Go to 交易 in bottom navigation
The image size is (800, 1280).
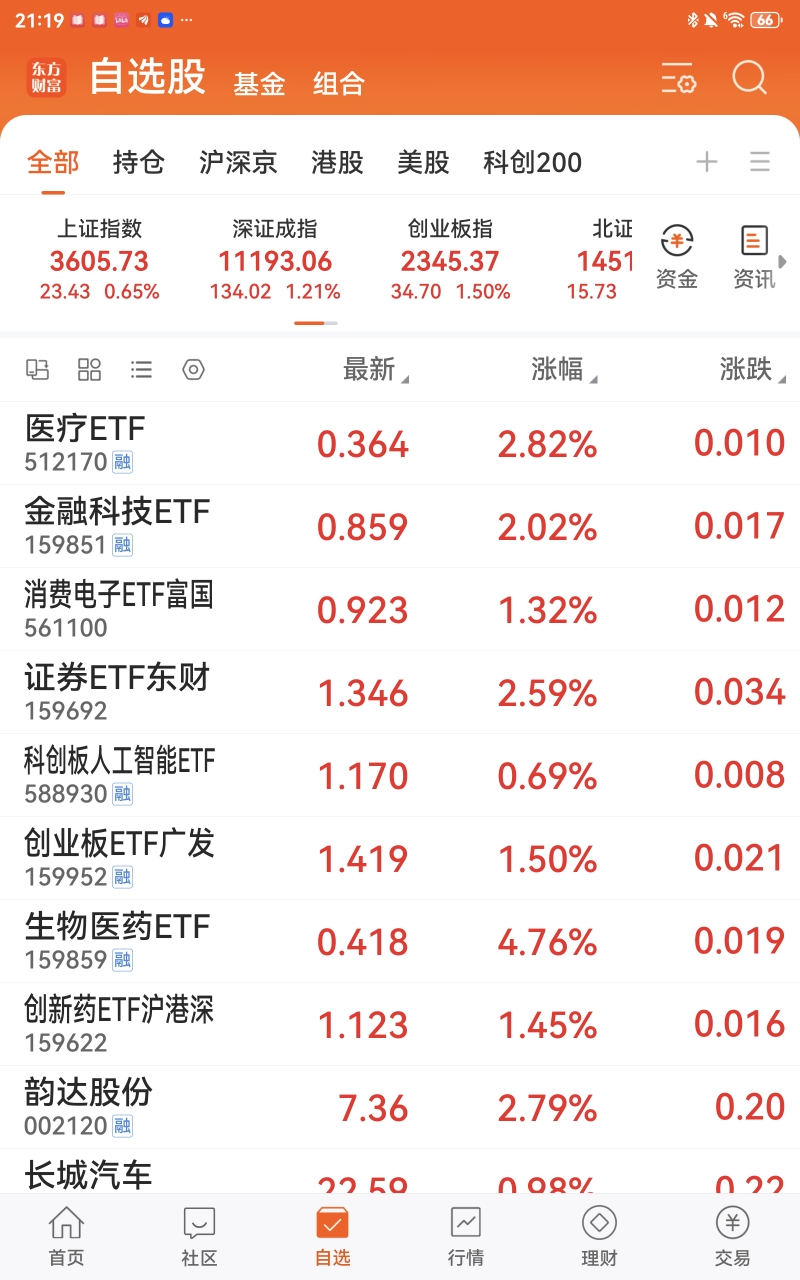(732, 1237)
